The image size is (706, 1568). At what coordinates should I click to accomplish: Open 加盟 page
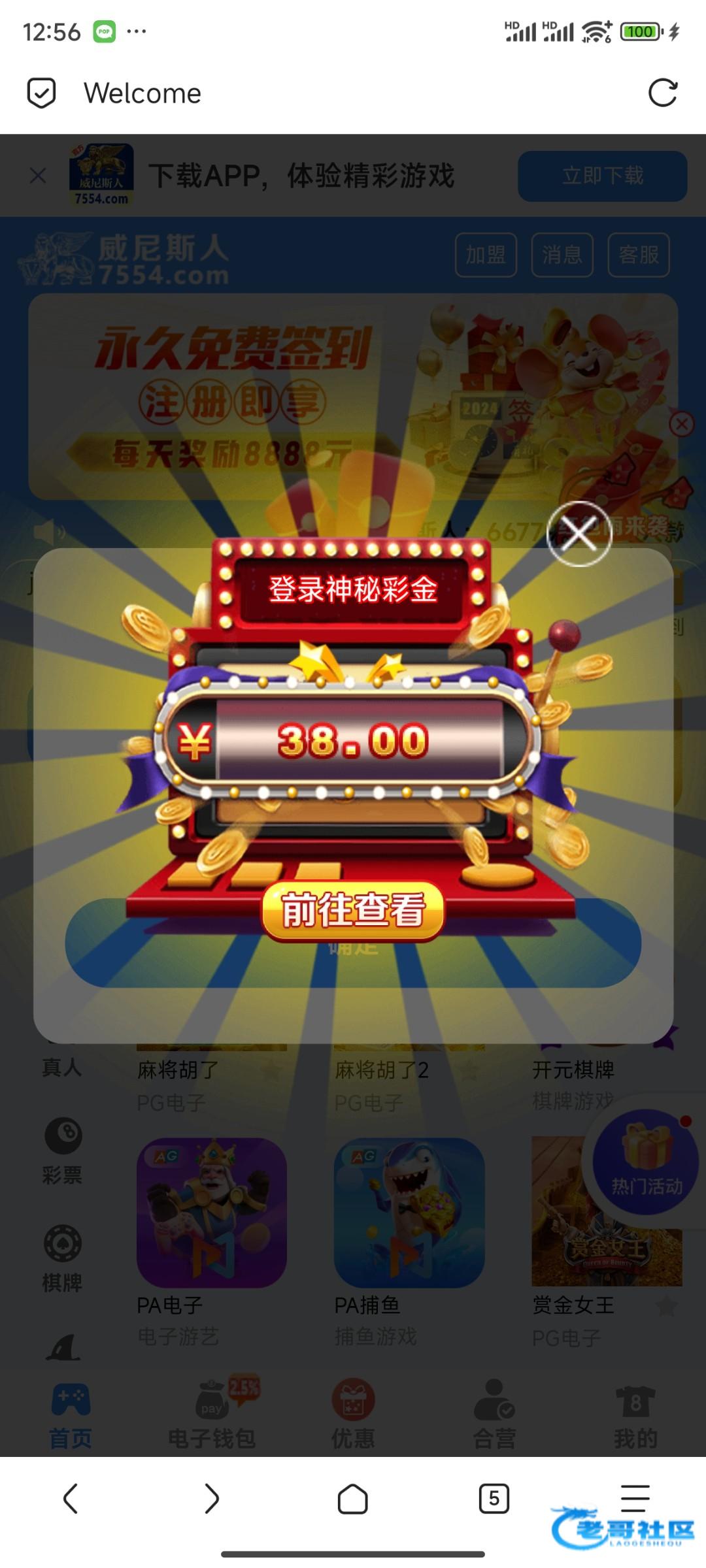(x=486, y=254)
